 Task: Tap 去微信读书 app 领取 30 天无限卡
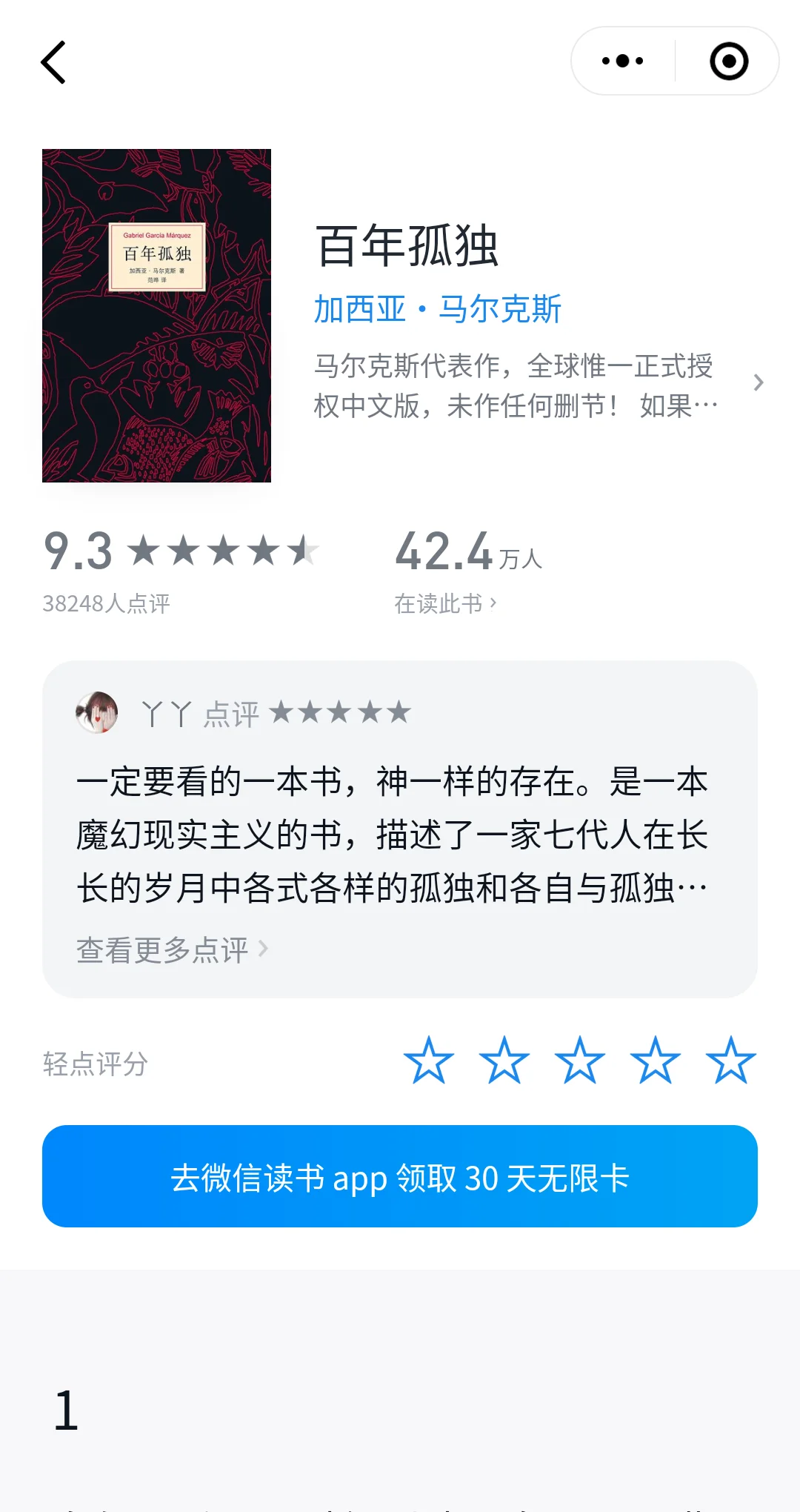tap(400, 1176)
